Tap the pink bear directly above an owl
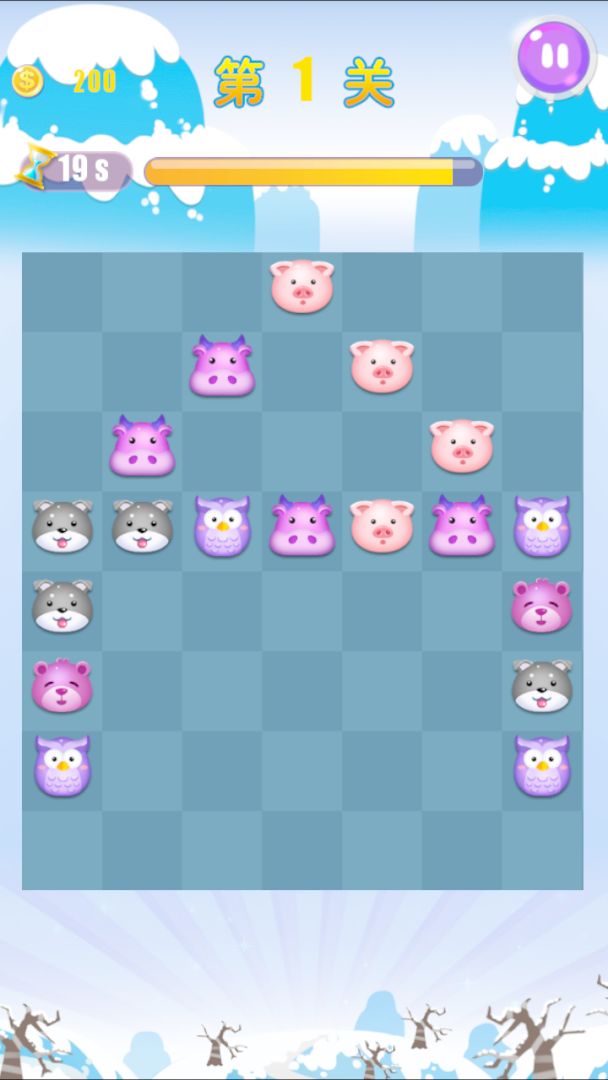This screenshot has height=1080, width=608. [x=62, y=686]
